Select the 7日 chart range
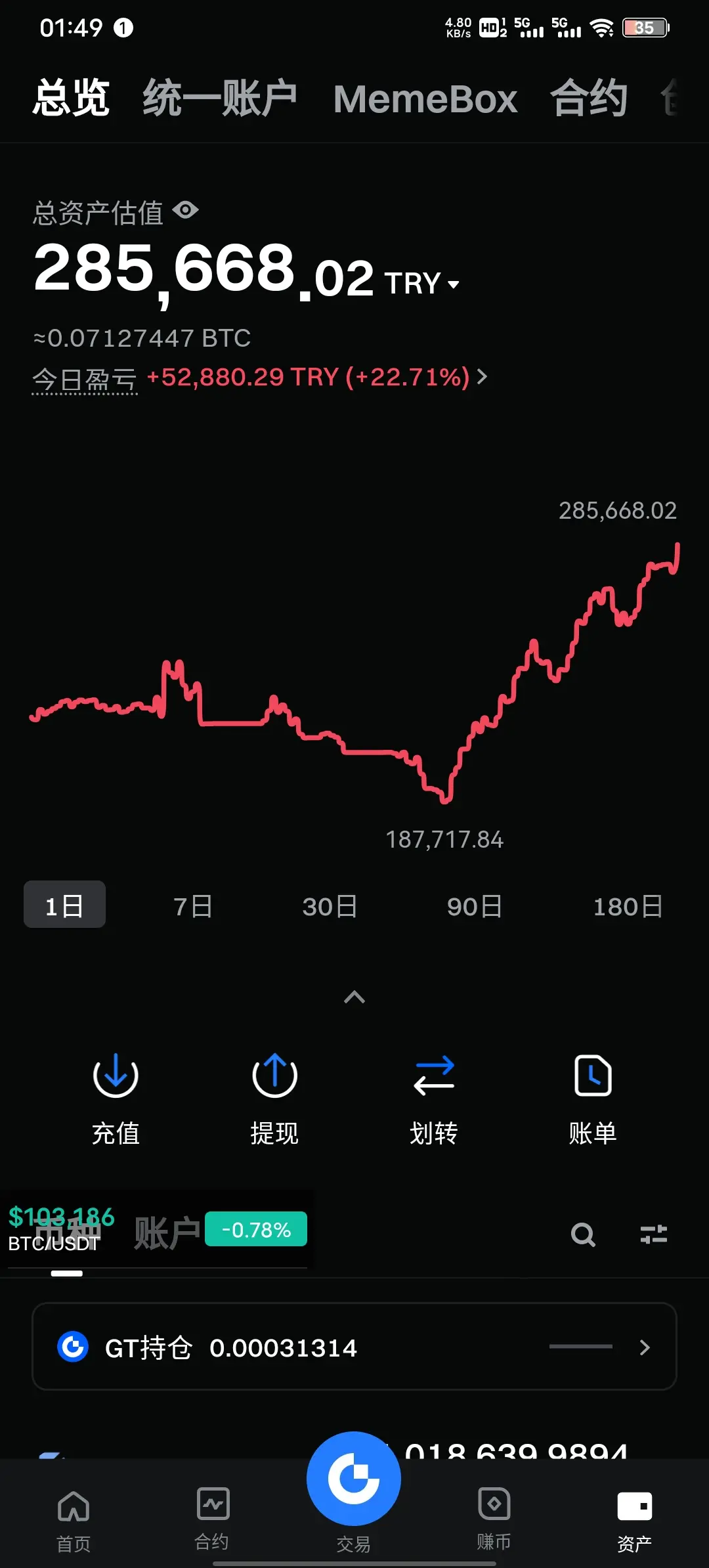This screenshot has width=709, height=1568. click(x=193, y=906)
